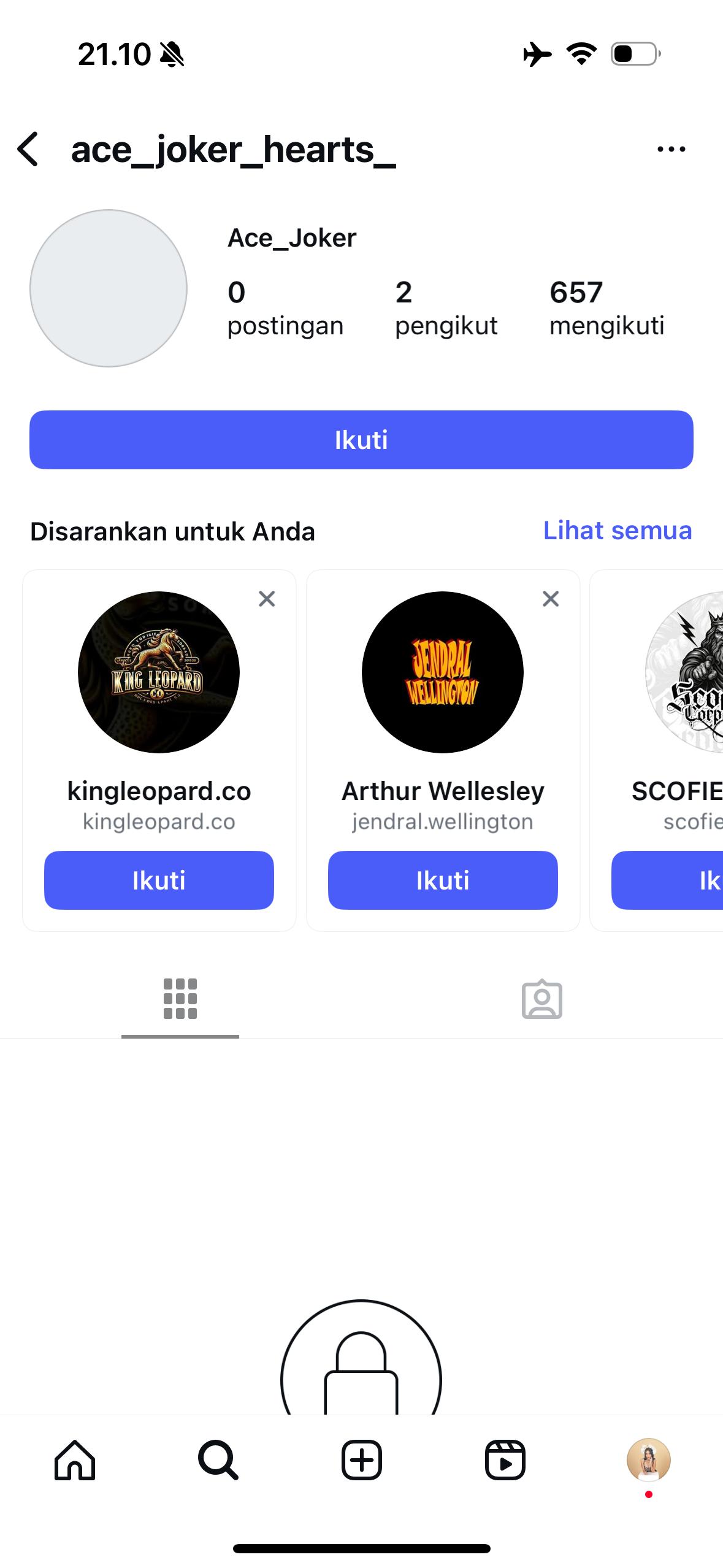The image size is (723, 1568).
Task: Follow Ace_Joker with main Ikuti button
Action: point(361,440)
